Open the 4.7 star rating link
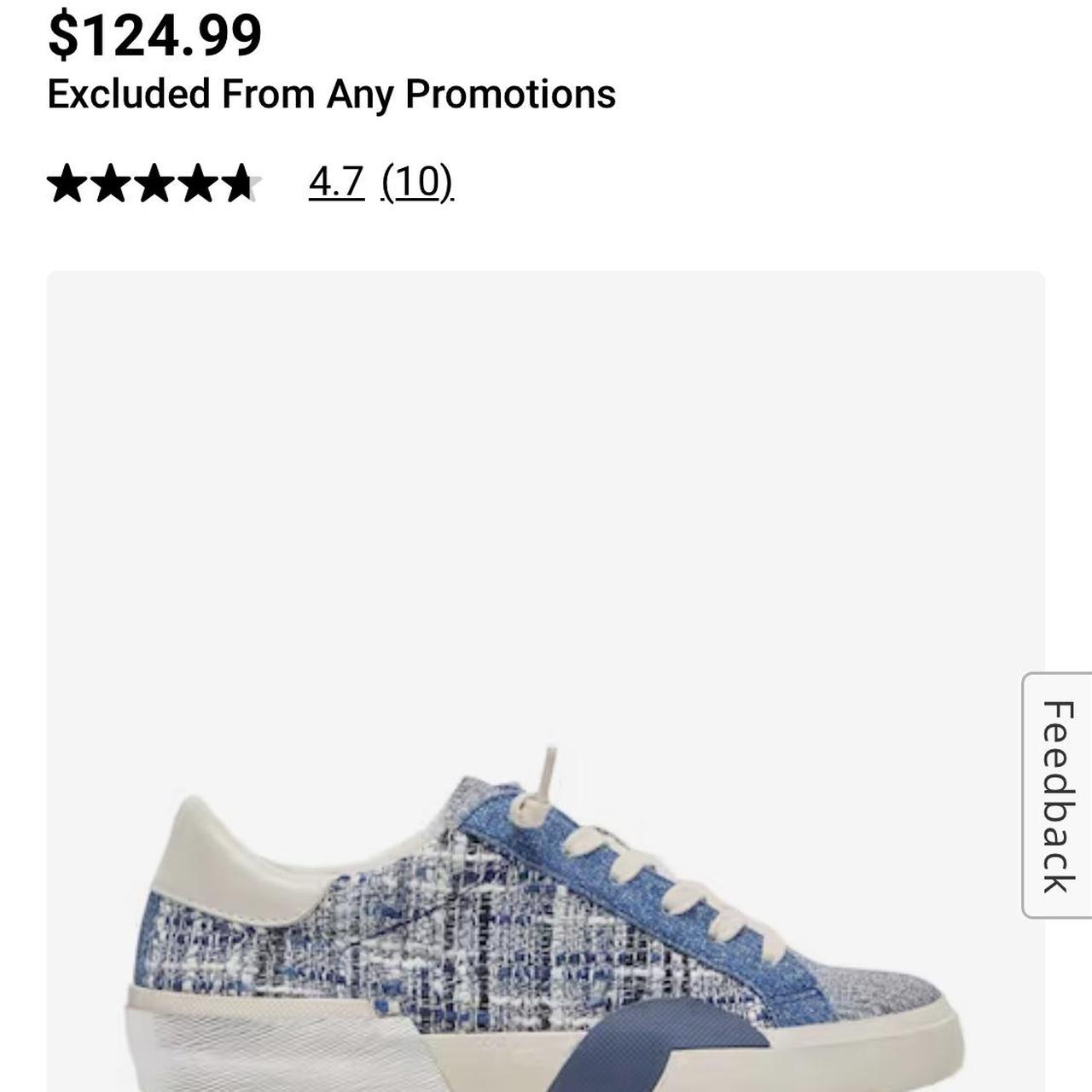 tap(336, 182)
